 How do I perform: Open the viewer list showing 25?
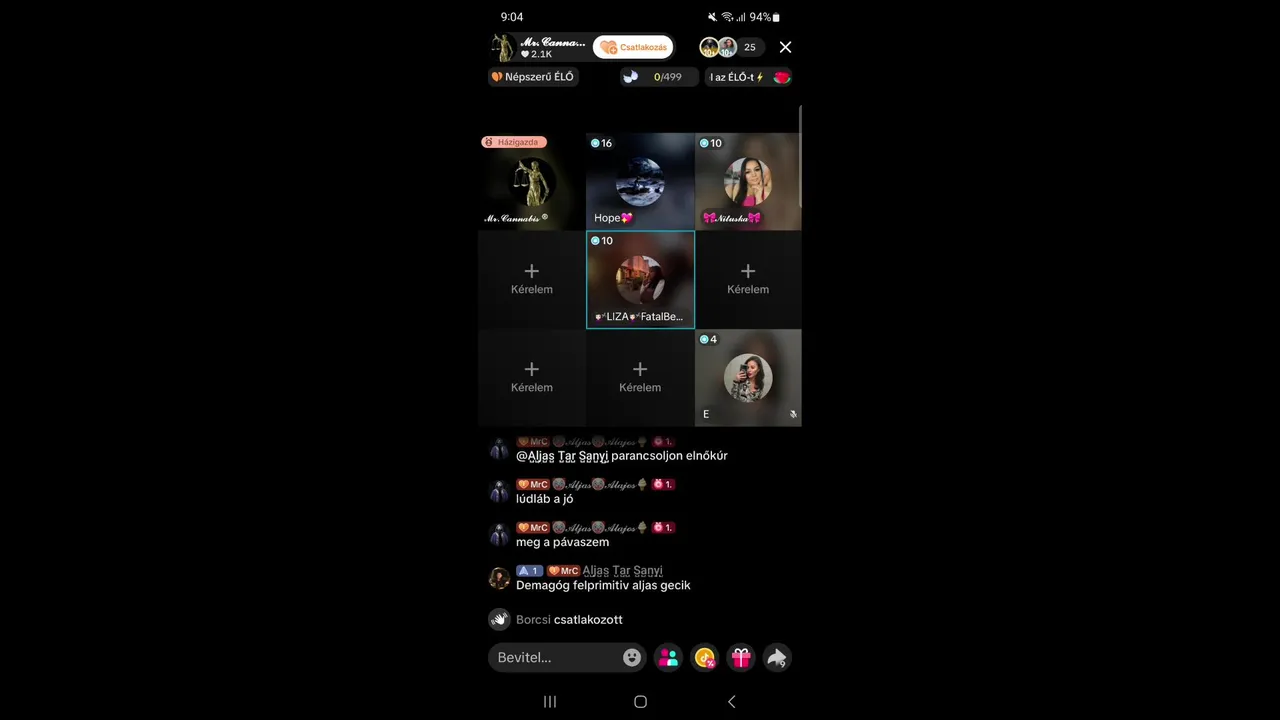tap(749, 47)
